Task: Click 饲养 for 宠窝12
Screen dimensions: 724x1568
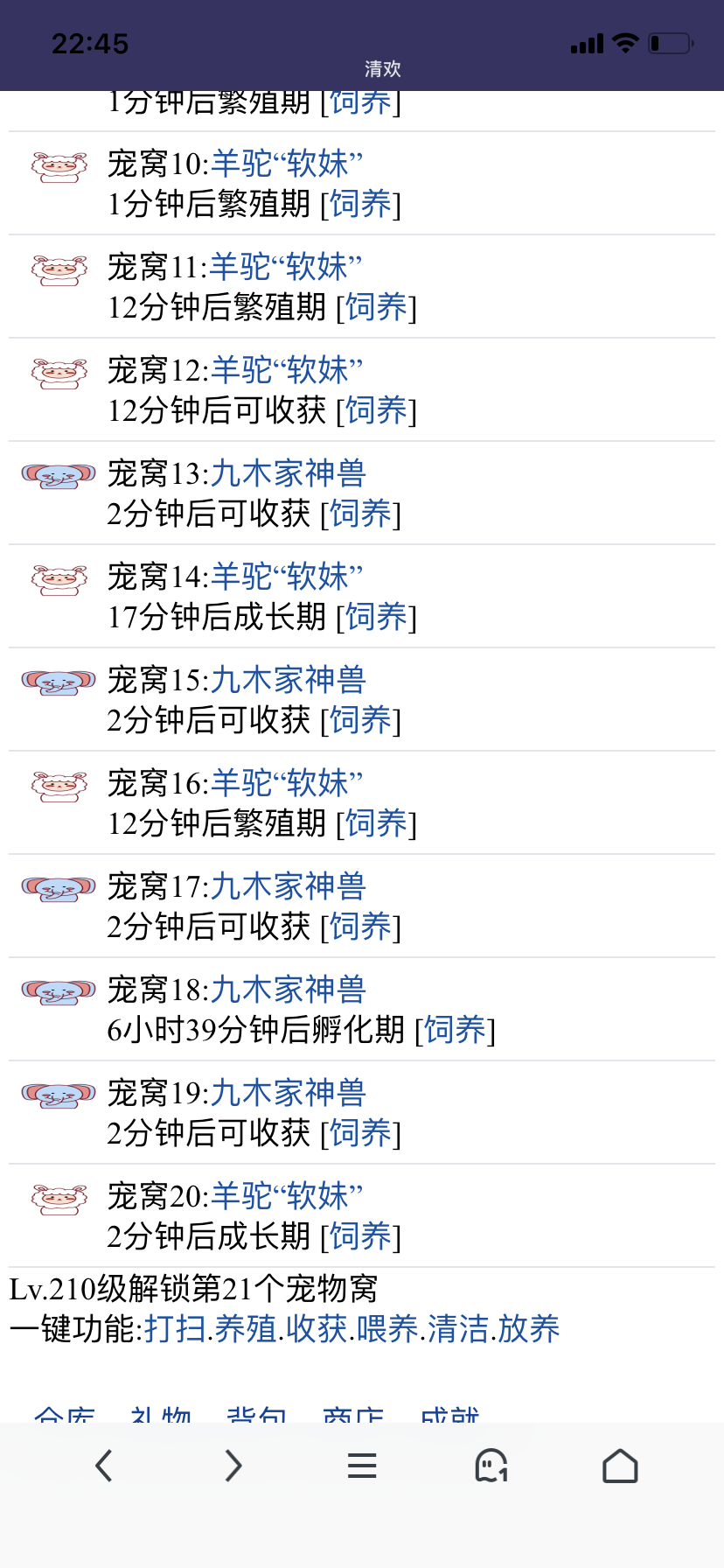Action: tap(378, 410)
